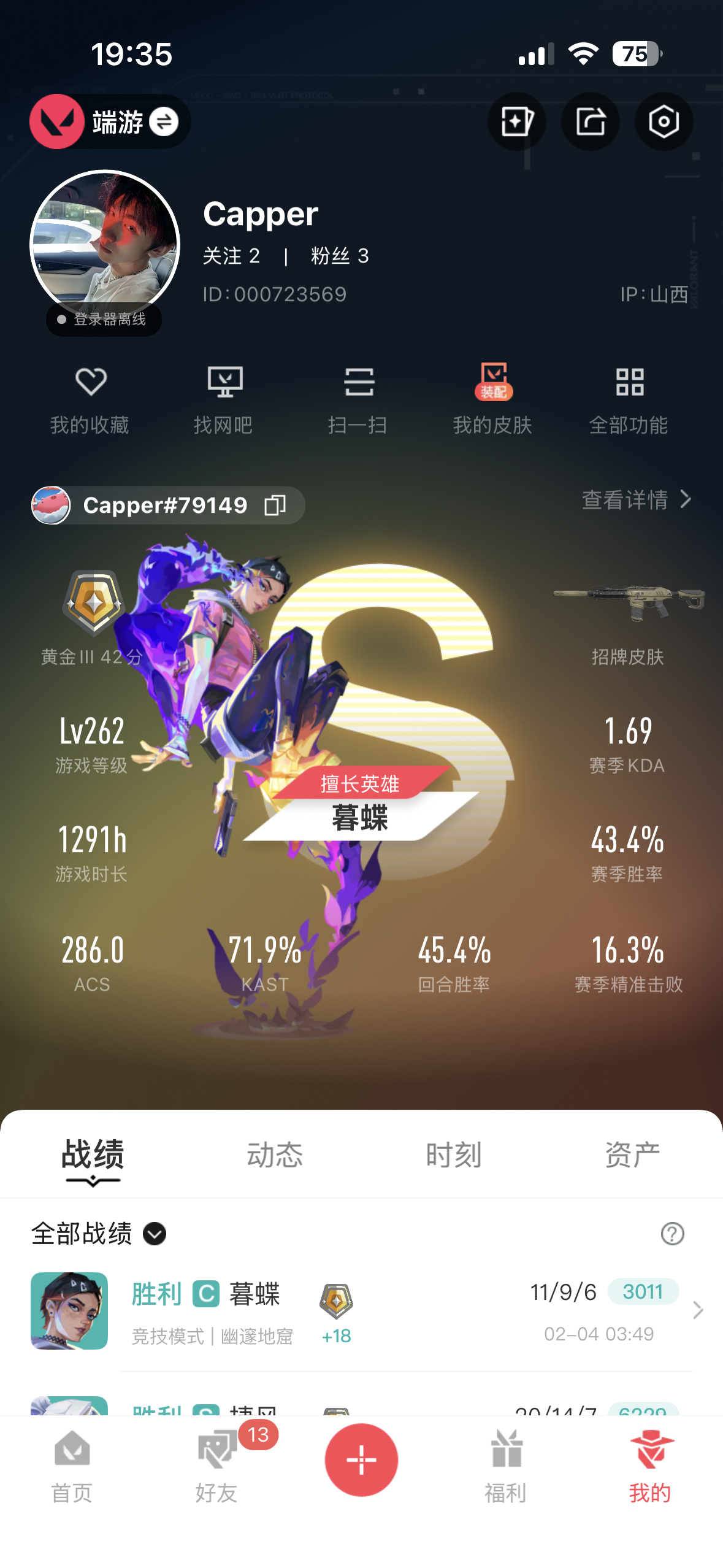Switch game mode via the 端游 toggle
The height and width of the screenshot is (1568, 723).
163,121
